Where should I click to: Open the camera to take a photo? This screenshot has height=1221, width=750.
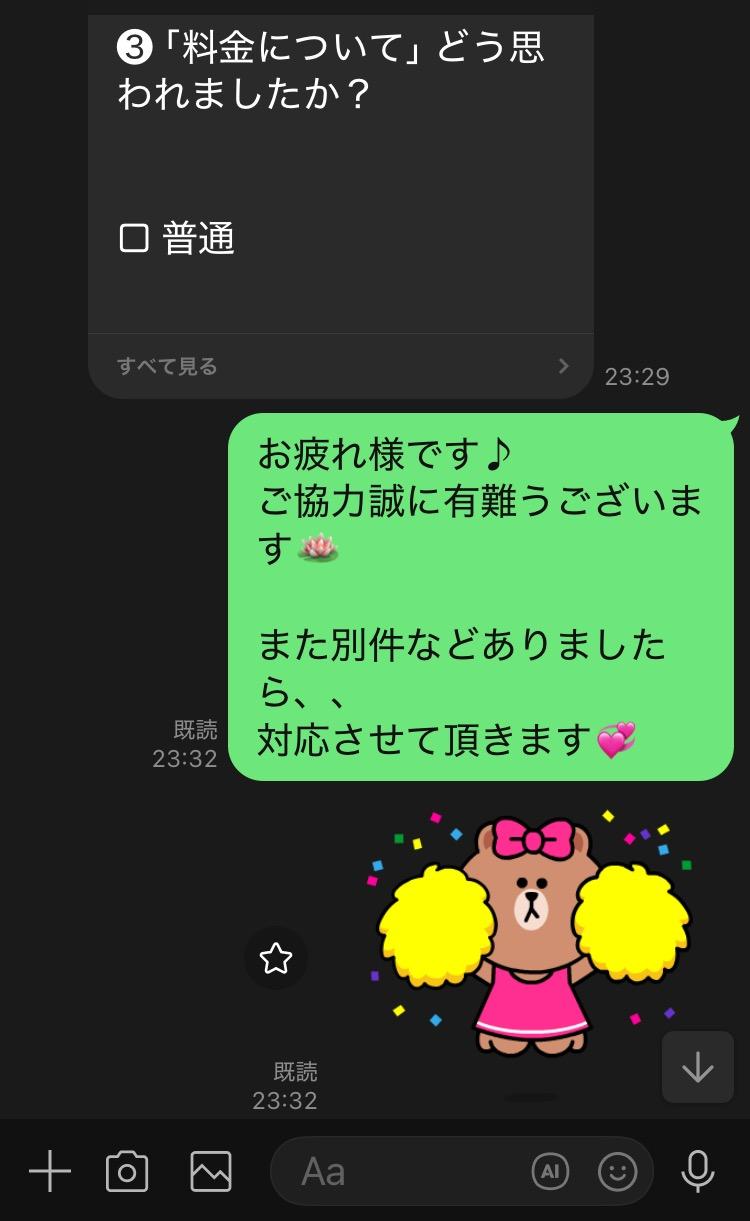(127, 1171)
